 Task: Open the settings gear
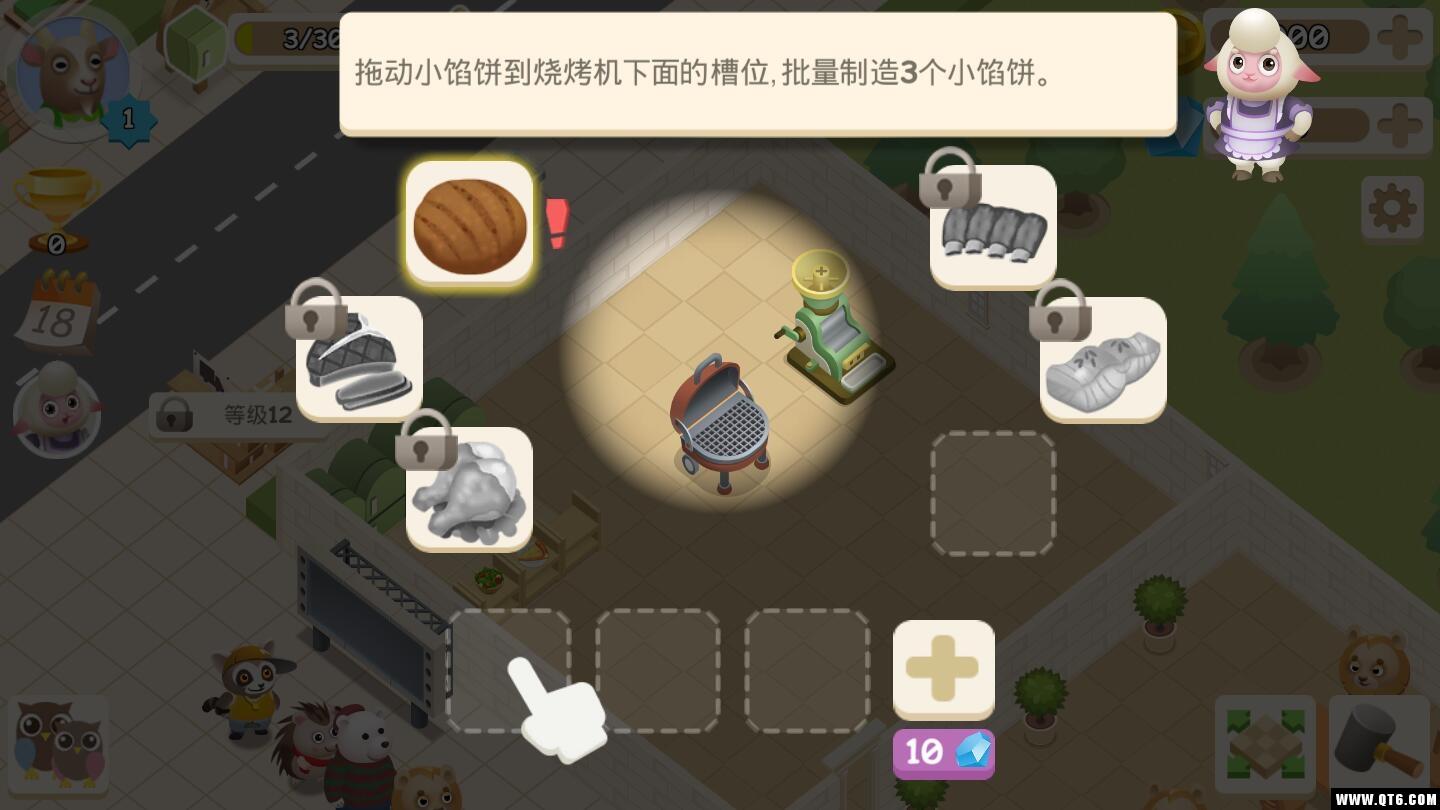click(x=1392, y=208)
